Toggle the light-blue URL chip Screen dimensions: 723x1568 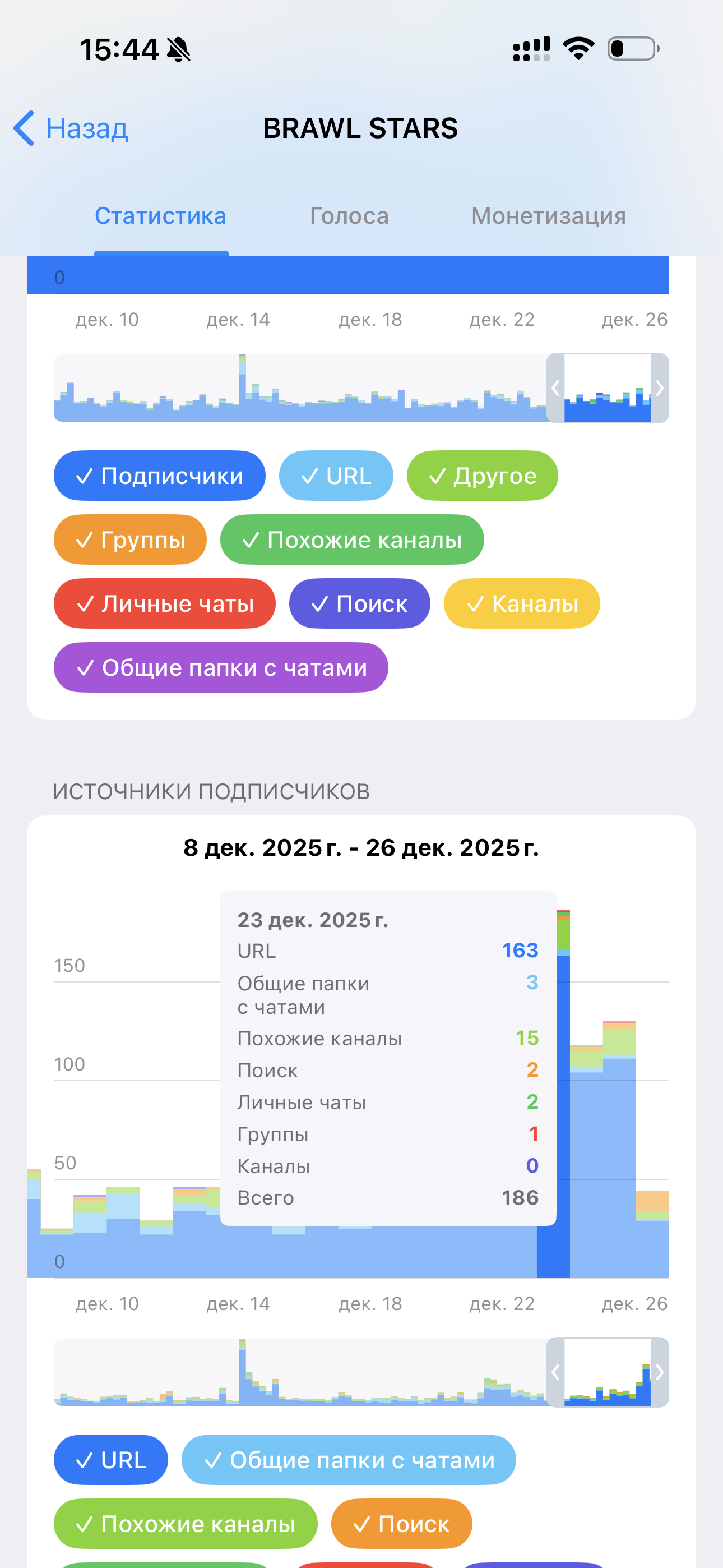pyautogui.click(x=336, y=476)
